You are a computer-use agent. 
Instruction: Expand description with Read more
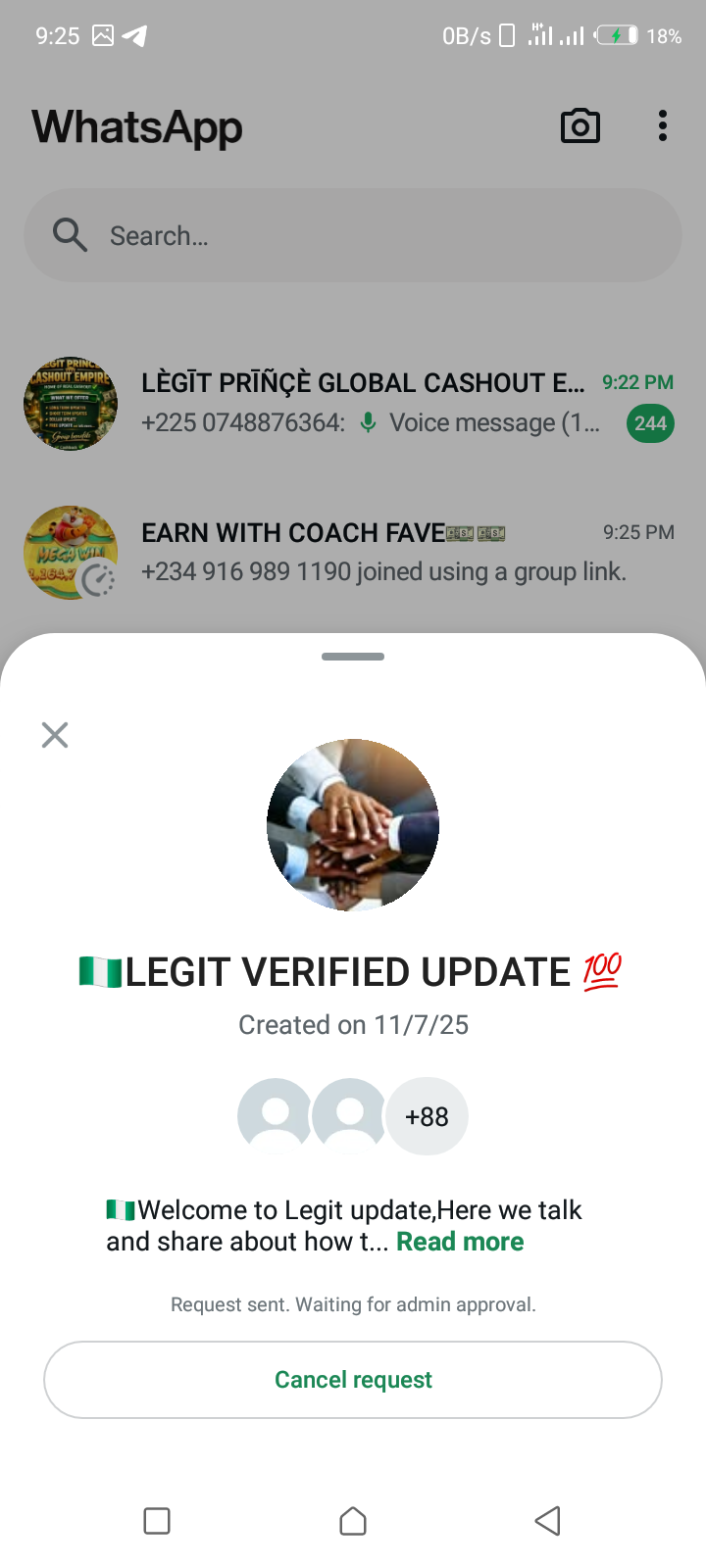point(460,1242)
